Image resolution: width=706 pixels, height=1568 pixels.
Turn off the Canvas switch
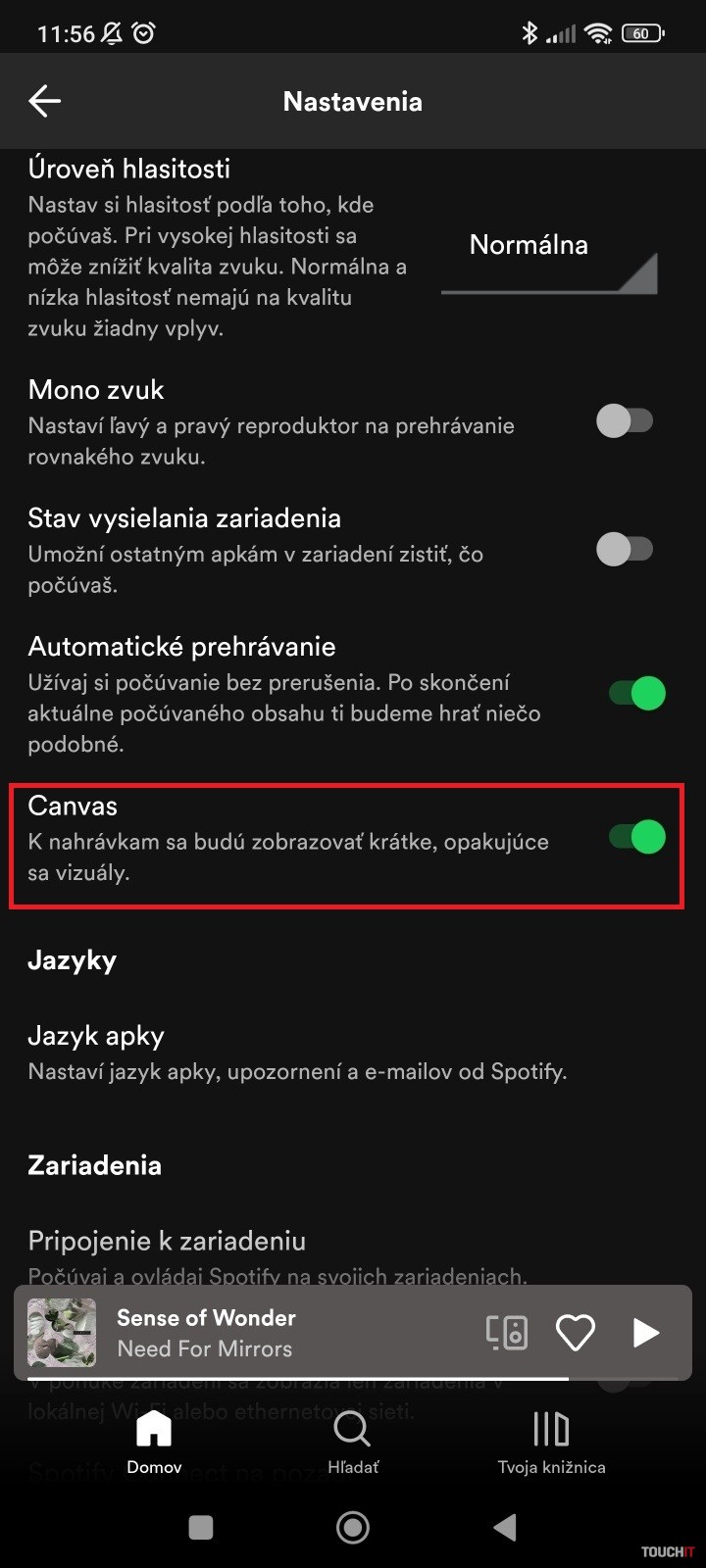coord(636,837)
